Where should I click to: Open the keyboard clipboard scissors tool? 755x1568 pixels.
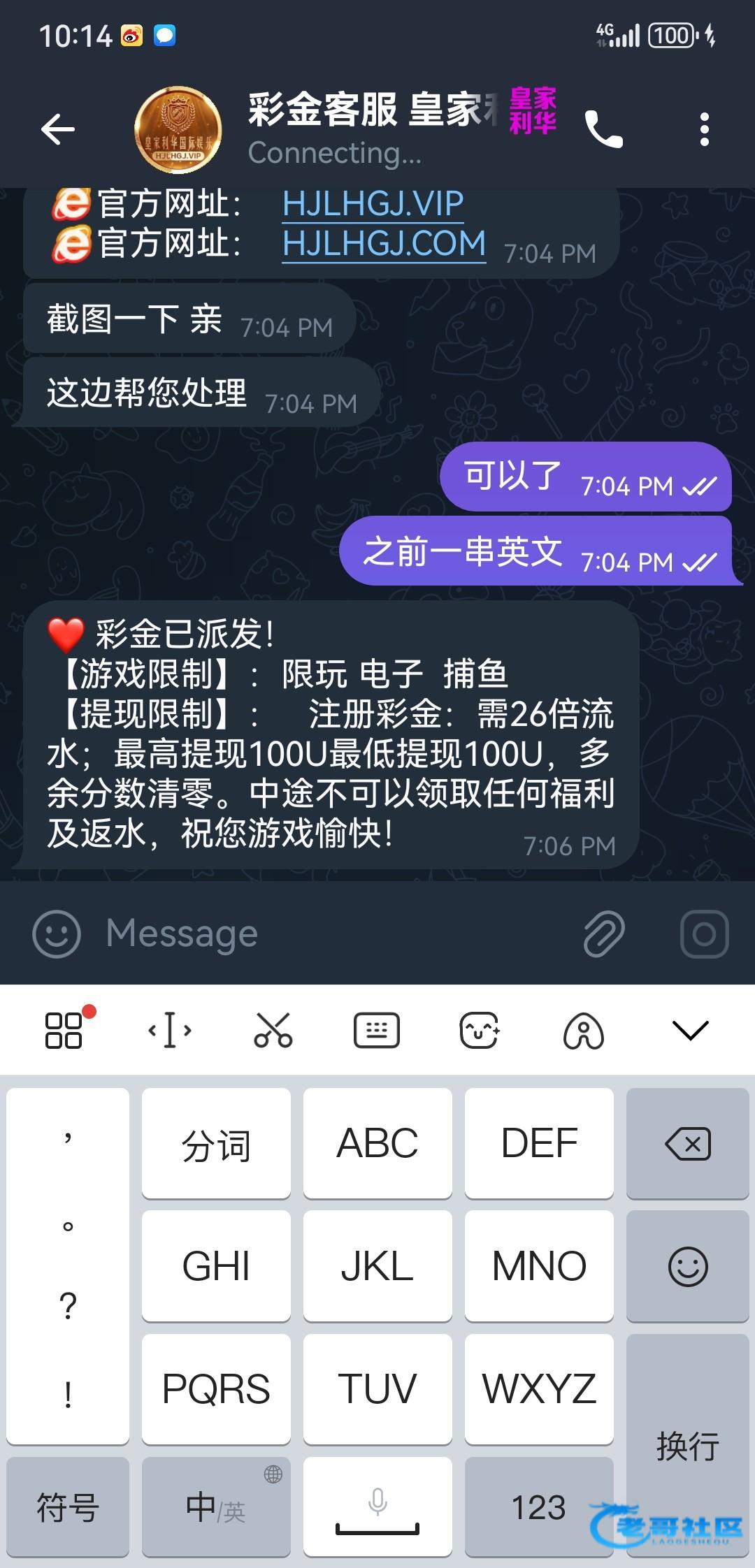tap(273, 1030)
